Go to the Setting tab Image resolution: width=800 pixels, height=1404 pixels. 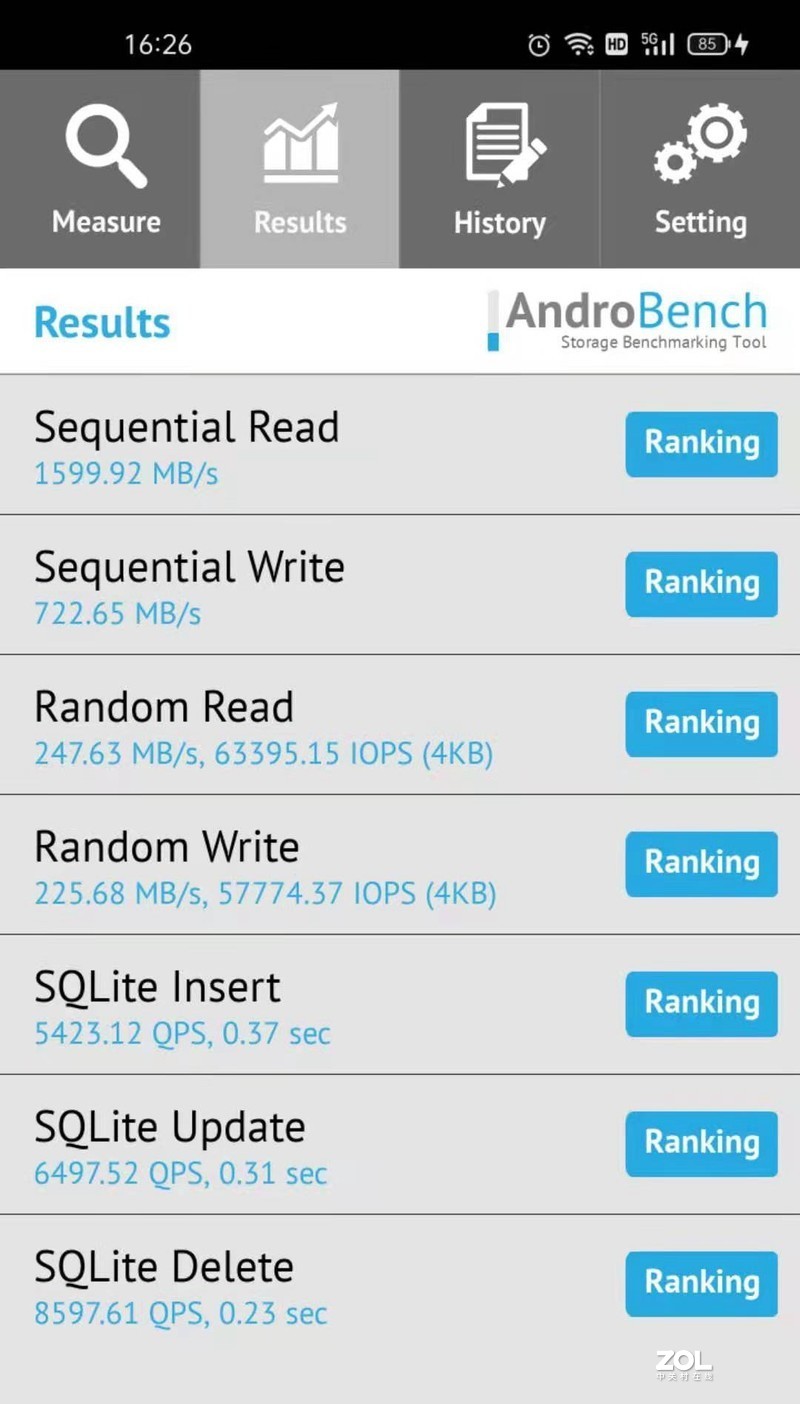(x=700, y=170)
